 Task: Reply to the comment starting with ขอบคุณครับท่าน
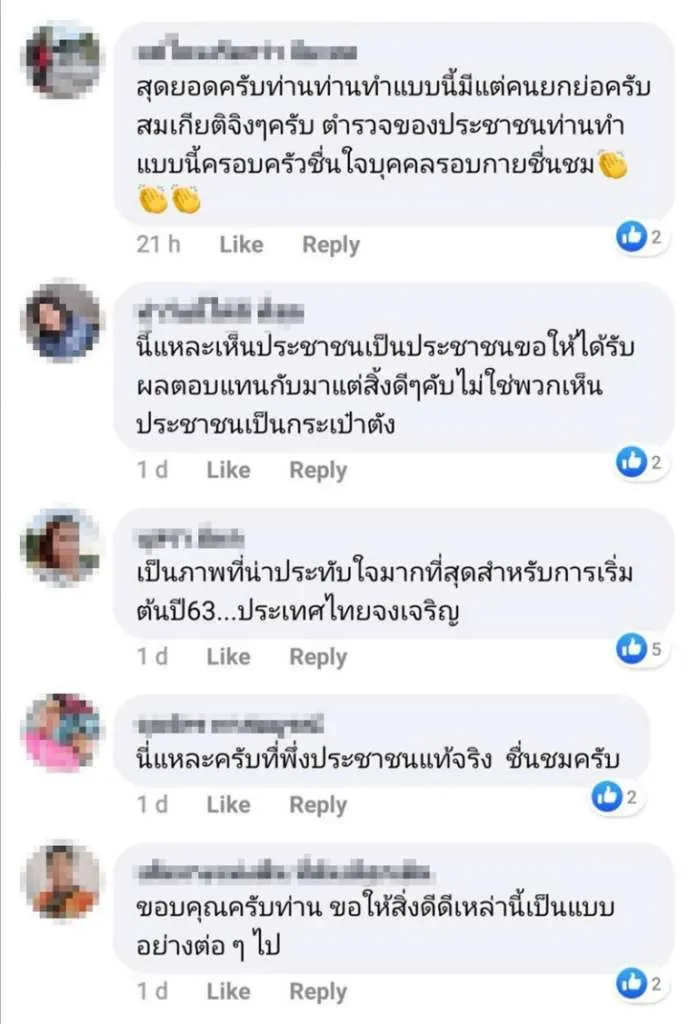coord(318,991)
